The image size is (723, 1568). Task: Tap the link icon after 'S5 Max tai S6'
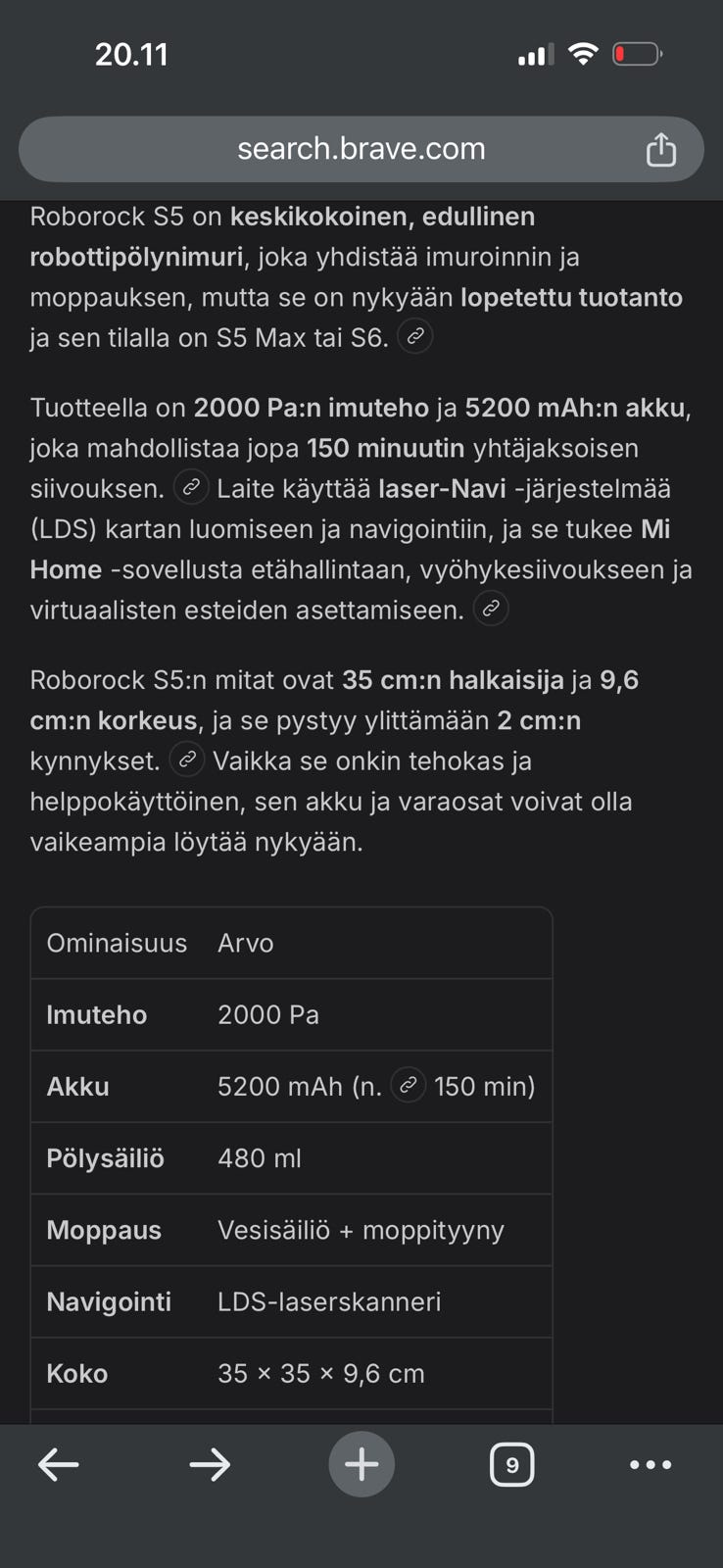click(x=414, y=336)
